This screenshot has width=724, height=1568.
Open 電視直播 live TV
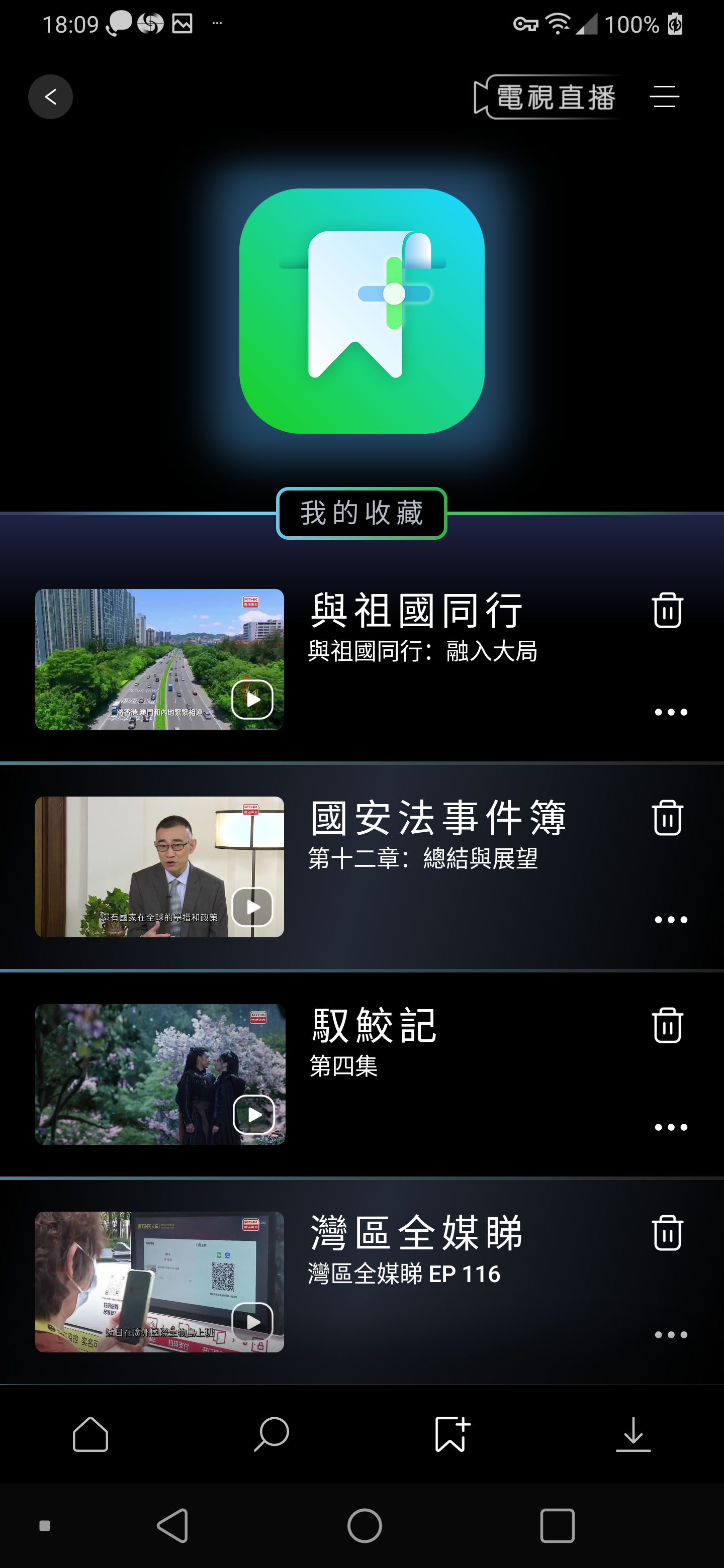pyautogui.click(x=546, y=97)
